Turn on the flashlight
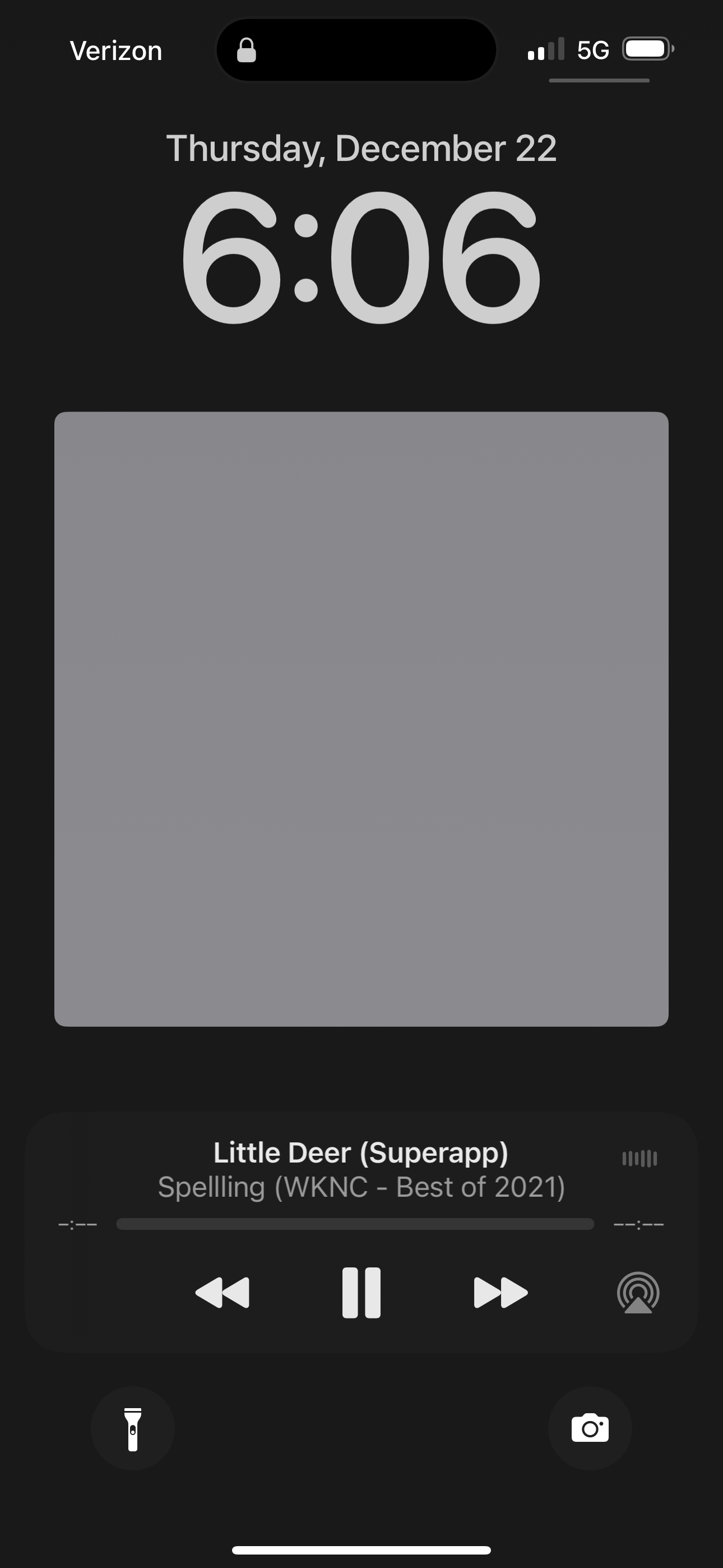This screenshot has height=1568, width=723. point(133,1428)
